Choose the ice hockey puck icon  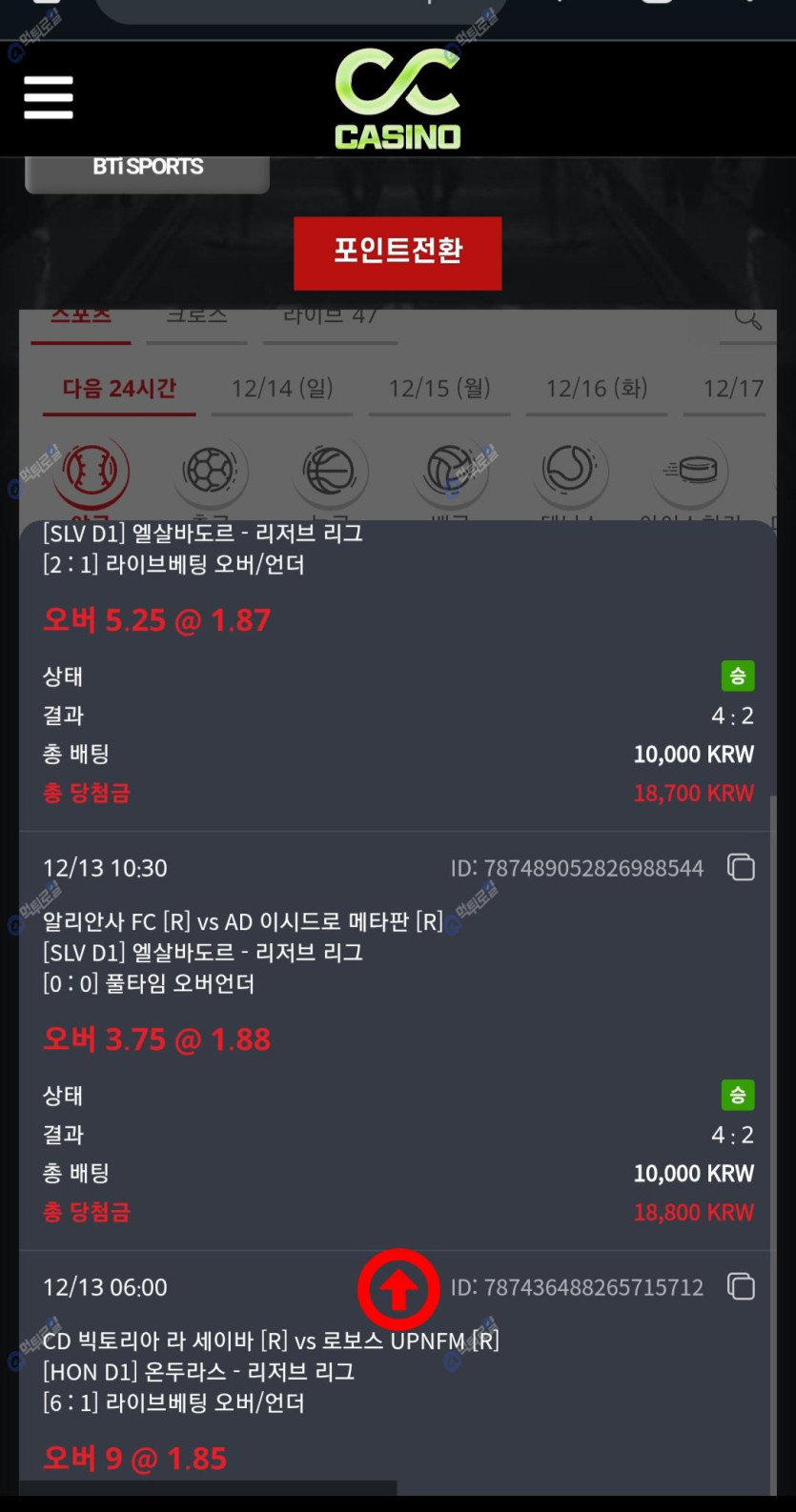pos(690,471)
